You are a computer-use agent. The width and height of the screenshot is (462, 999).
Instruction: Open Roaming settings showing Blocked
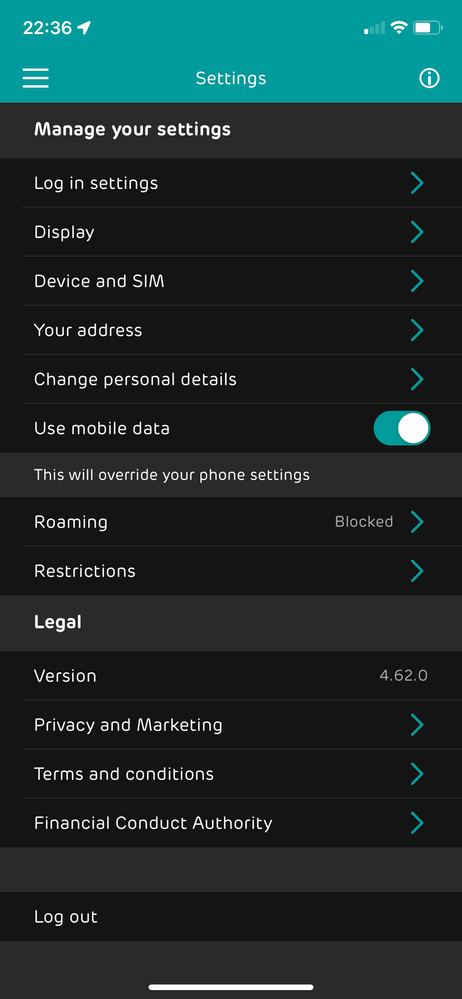[231, 522]
